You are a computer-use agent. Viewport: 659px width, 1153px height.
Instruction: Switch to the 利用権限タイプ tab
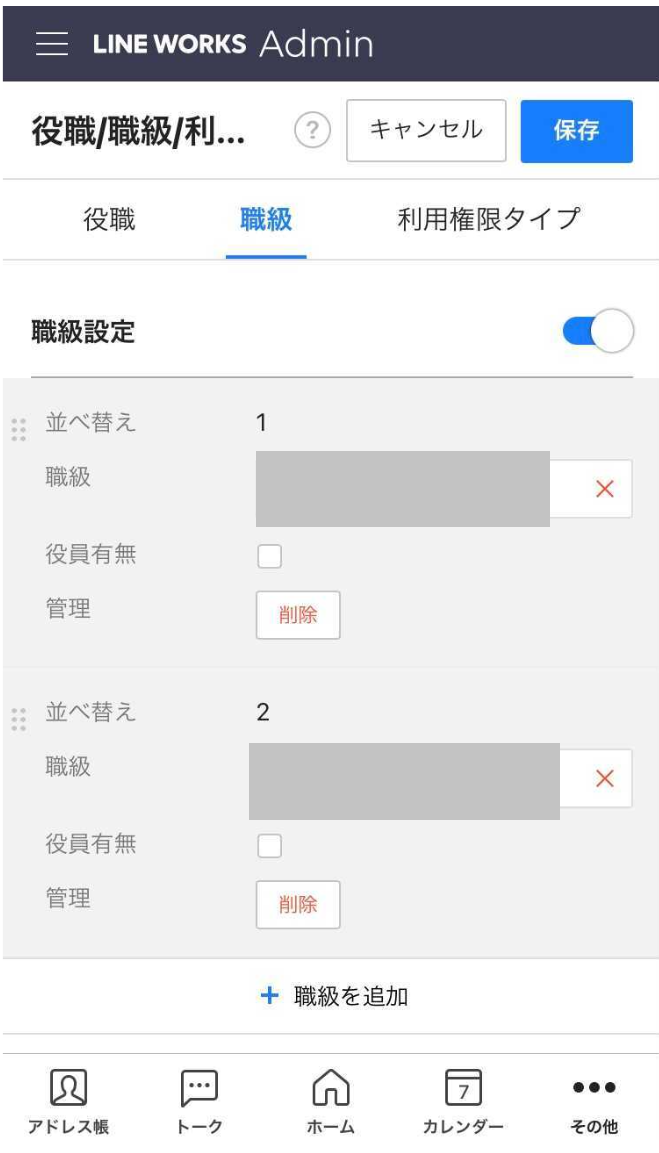pos(488,219)
